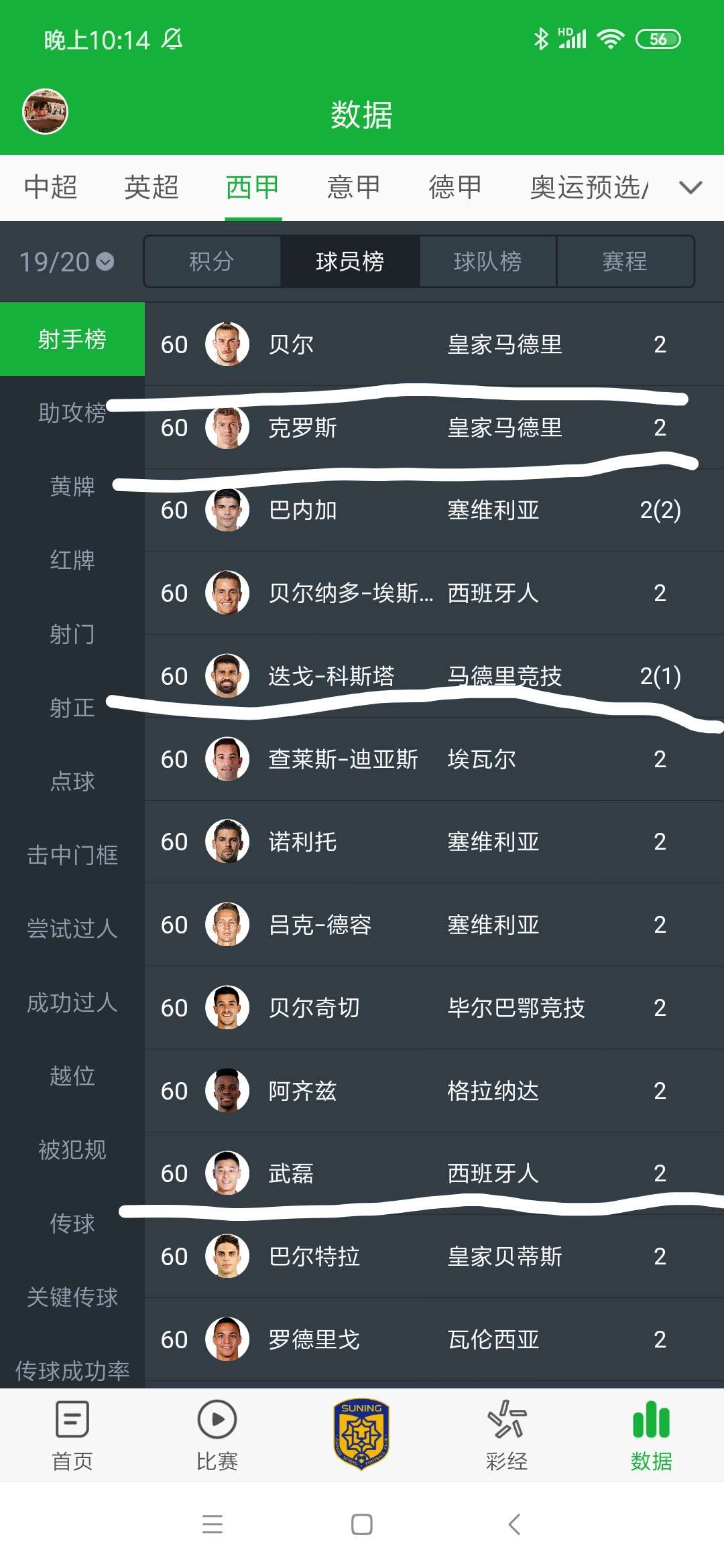Select the 积分 standings tab
Image resolution: width=724 pixels, height=1568 pixels.
[x=212, y=261]
